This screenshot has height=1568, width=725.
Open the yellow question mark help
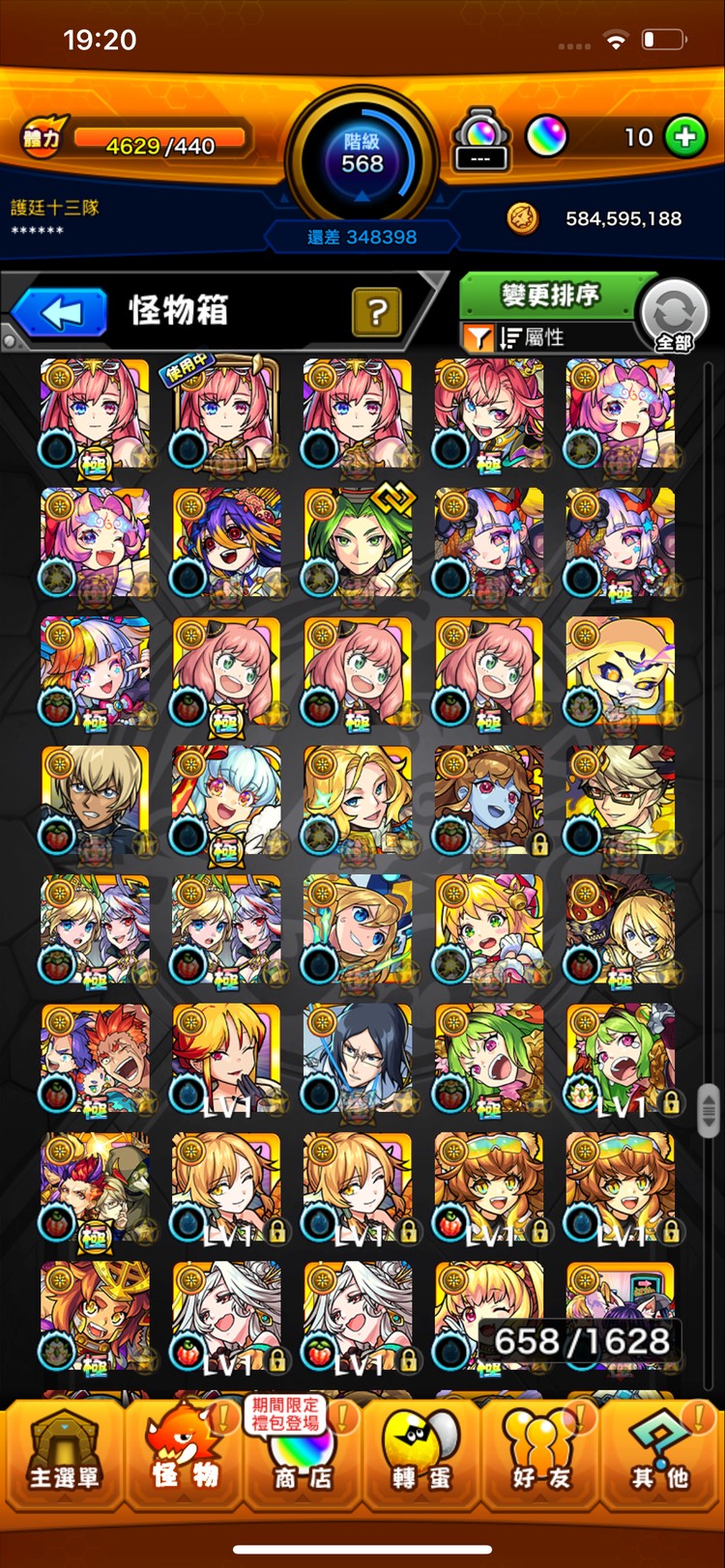[377, 312]
